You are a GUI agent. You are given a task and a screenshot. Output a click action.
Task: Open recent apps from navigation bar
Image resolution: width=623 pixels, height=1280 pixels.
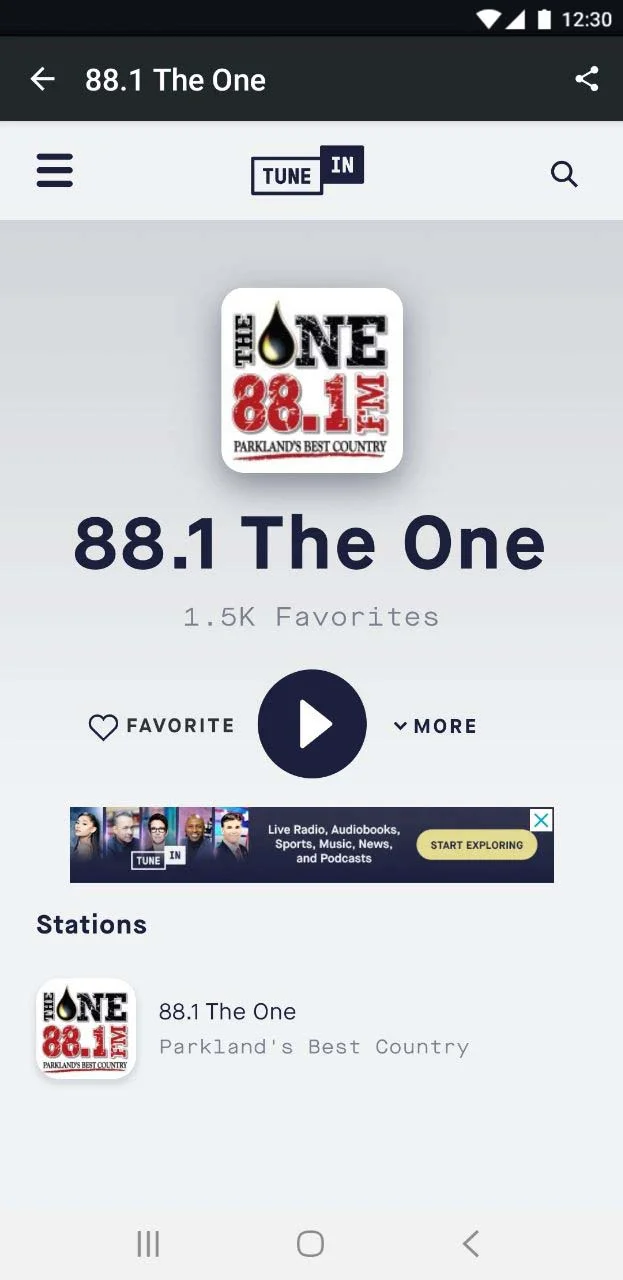(148, 1243)
